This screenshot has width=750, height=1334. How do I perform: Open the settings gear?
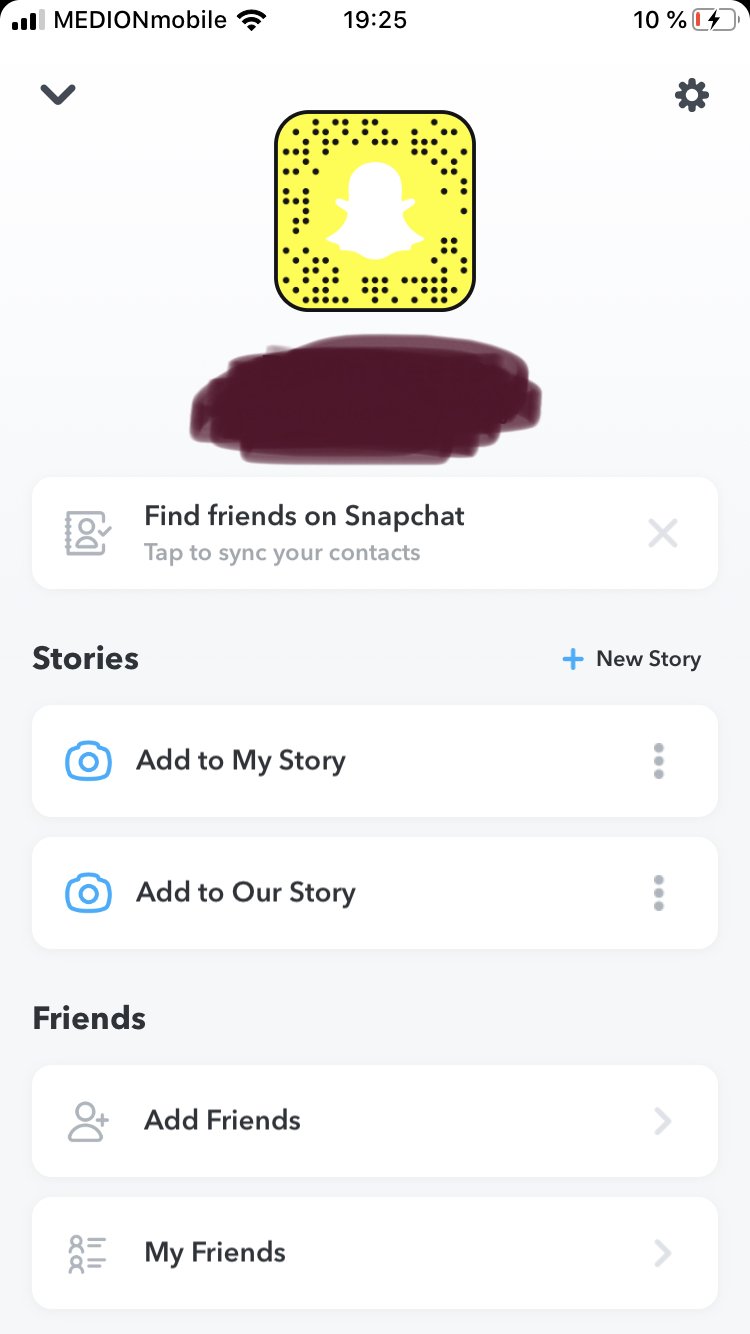click(691, 95)
